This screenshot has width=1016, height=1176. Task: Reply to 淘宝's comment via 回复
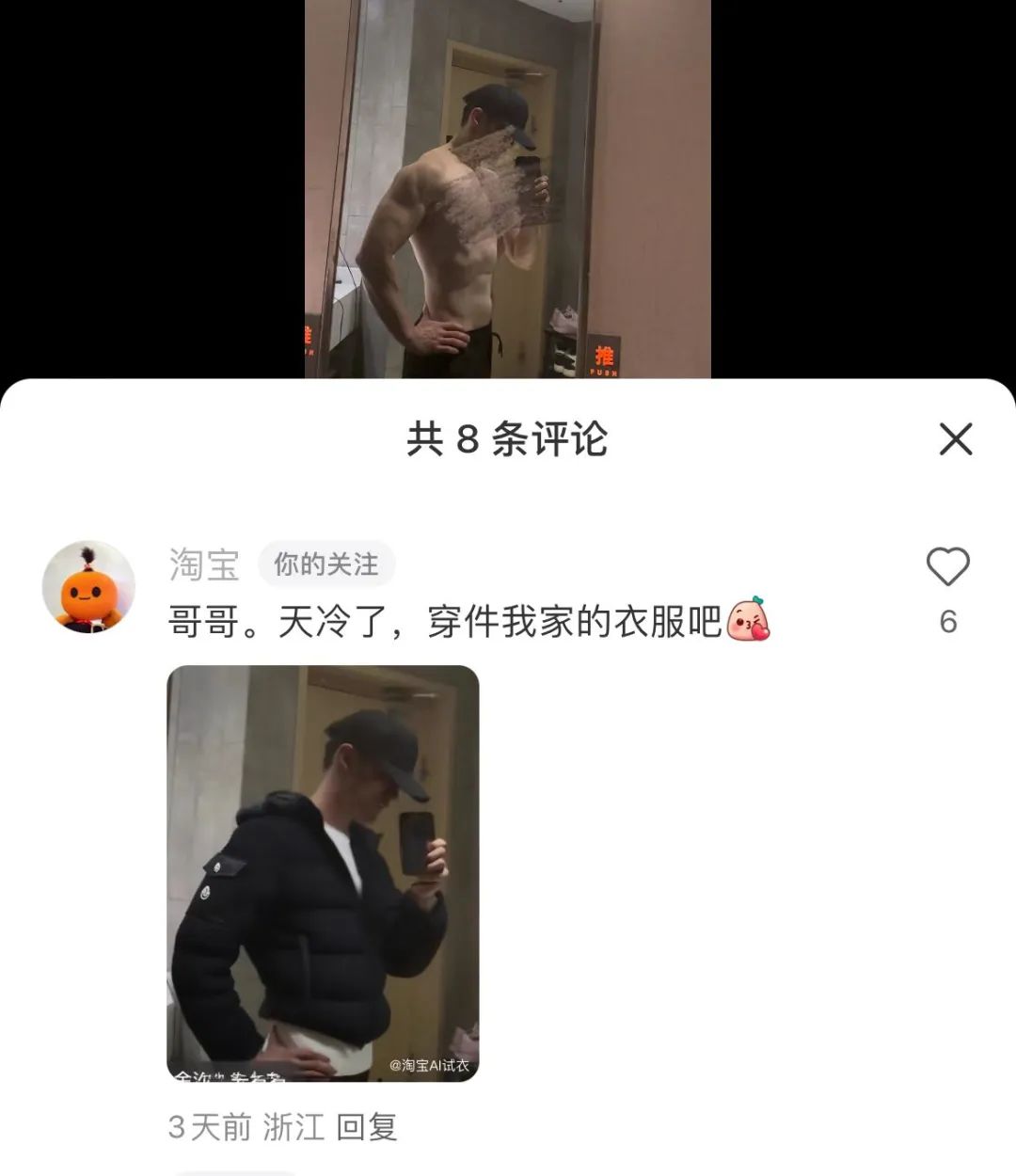point(367,1126)
